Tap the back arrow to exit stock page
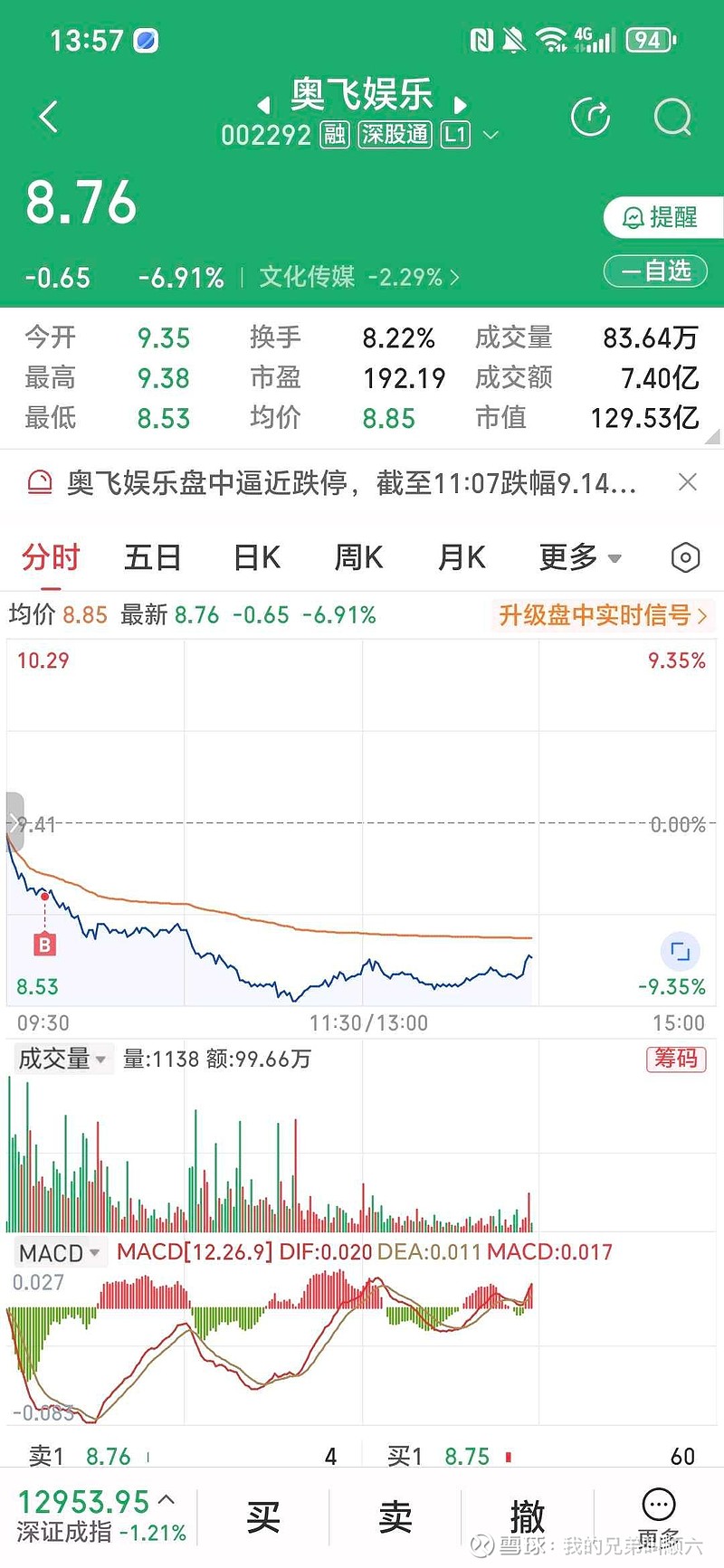Viewport: 724px width, 1568px height. point(47,118)
